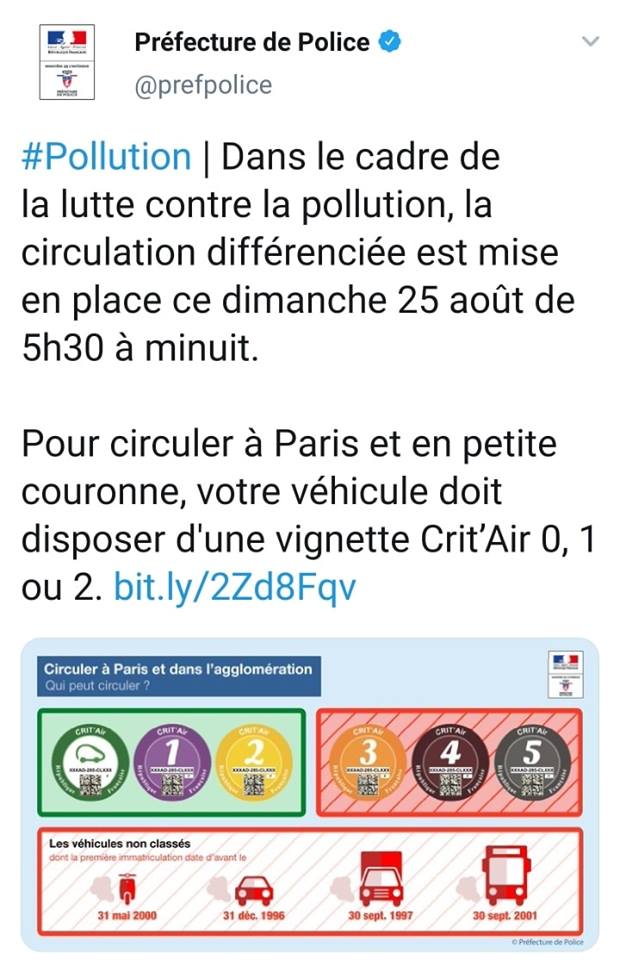Image resolution: width=620 pixels, height=960 pixels.
Task: Open Préfecture de Police profile avatar
Action: 68,62
